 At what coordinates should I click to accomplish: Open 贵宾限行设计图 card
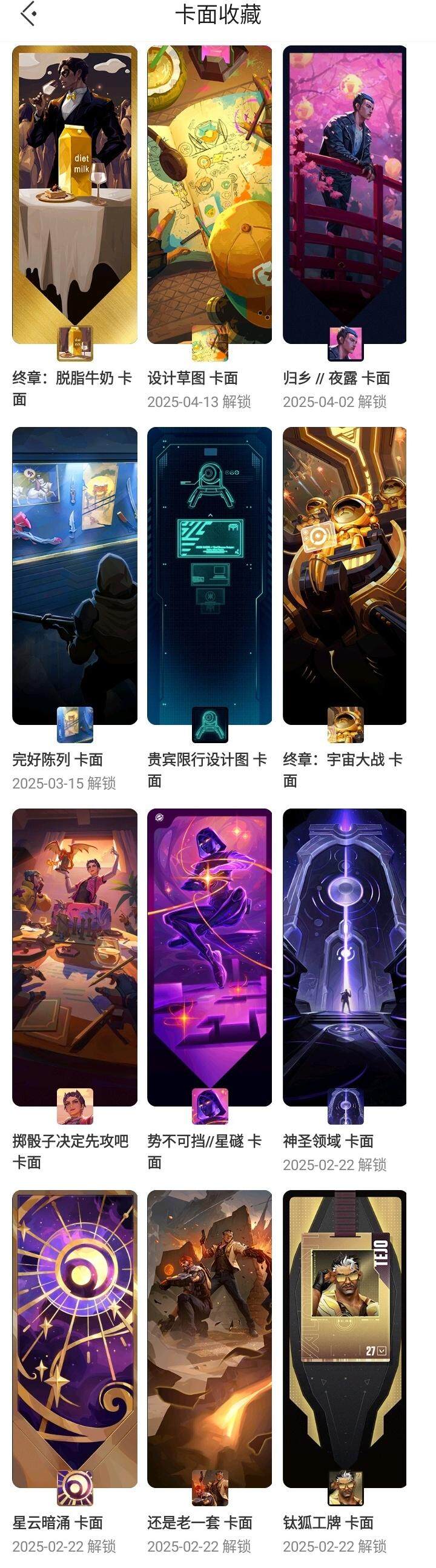tap(210, 575)
